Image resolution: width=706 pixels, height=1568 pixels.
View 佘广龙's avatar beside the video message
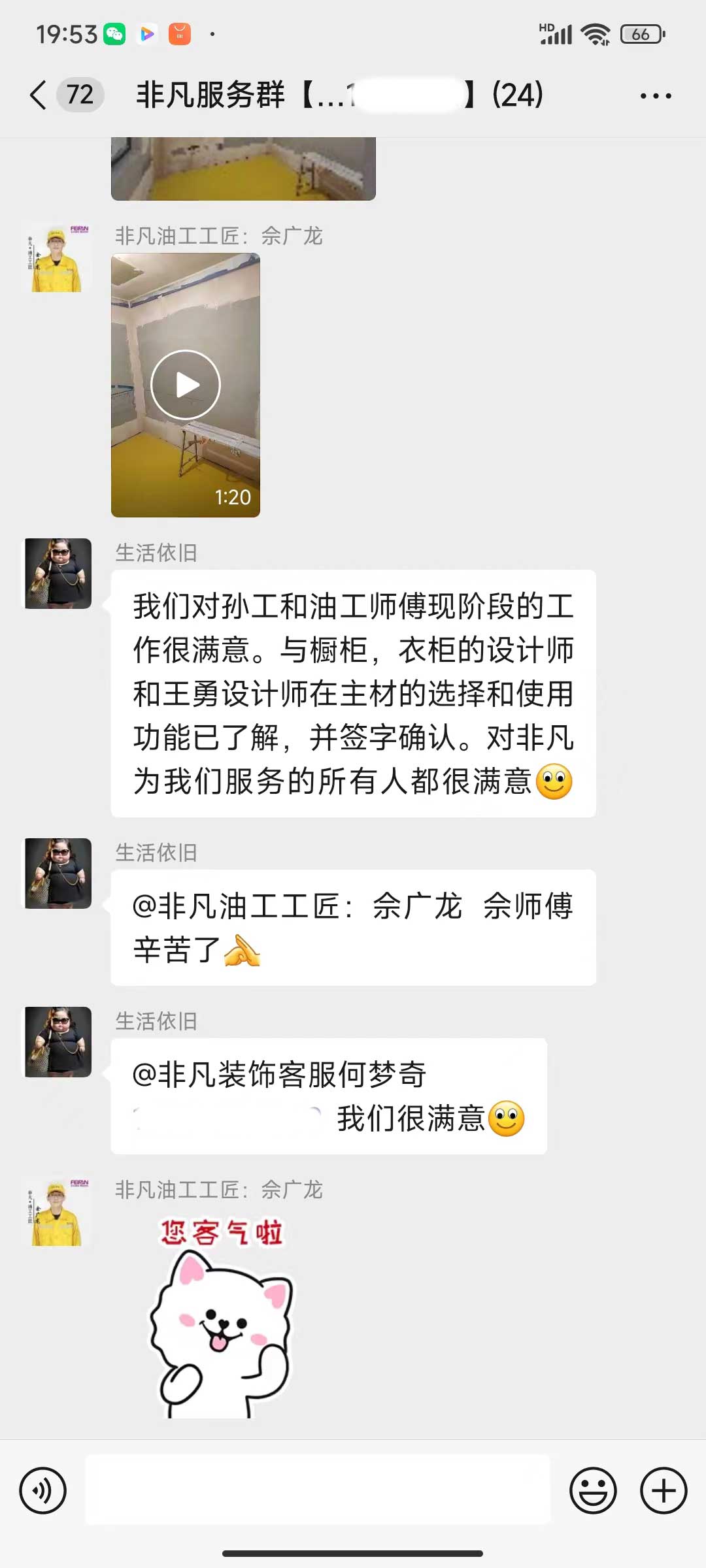[x=58, y=257]
